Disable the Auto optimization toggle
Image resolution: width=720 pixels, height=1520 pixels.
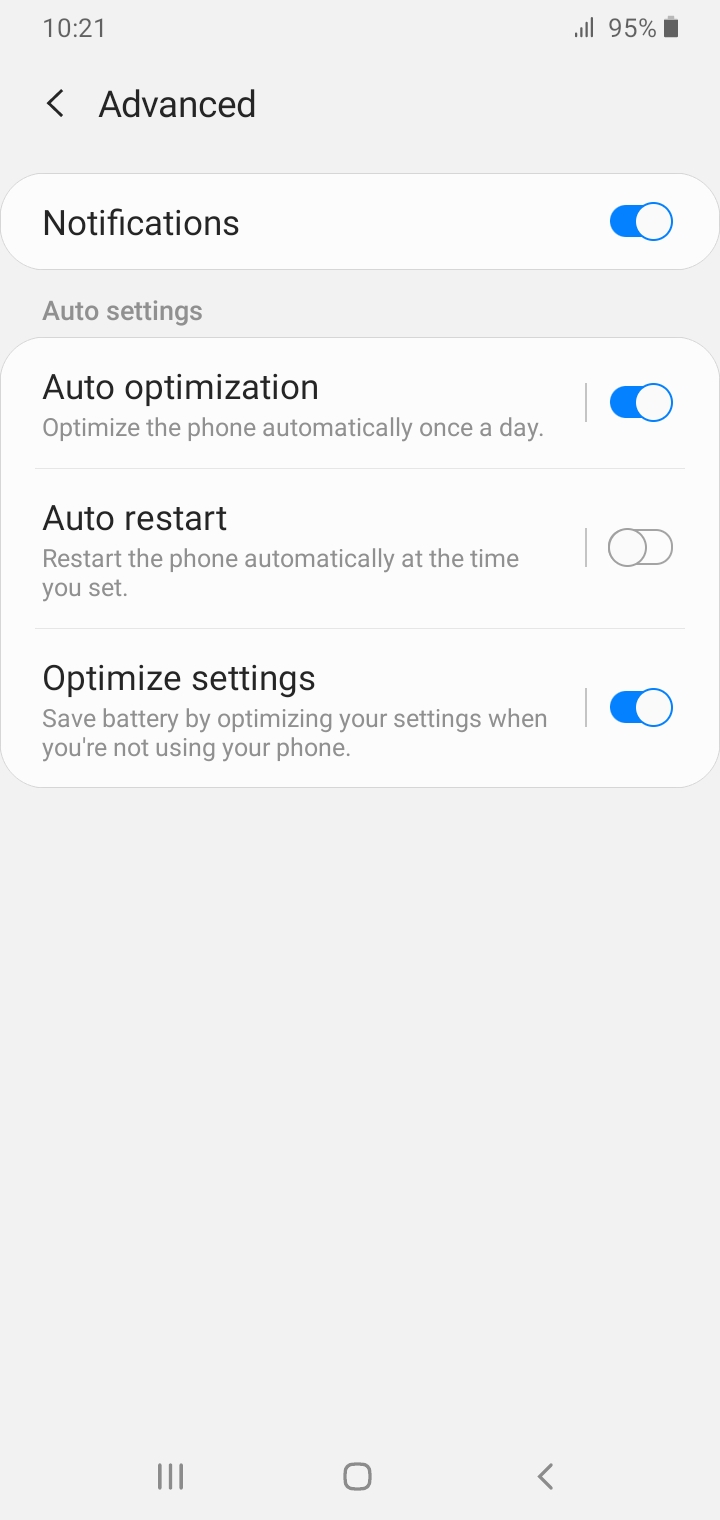[640, 403]
